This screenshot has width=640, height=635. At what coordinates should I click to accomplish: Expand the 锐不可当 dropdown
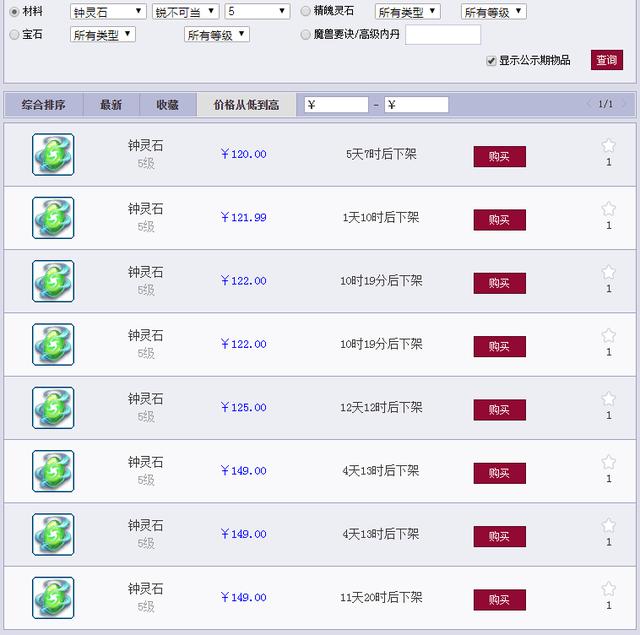[185, 12]
